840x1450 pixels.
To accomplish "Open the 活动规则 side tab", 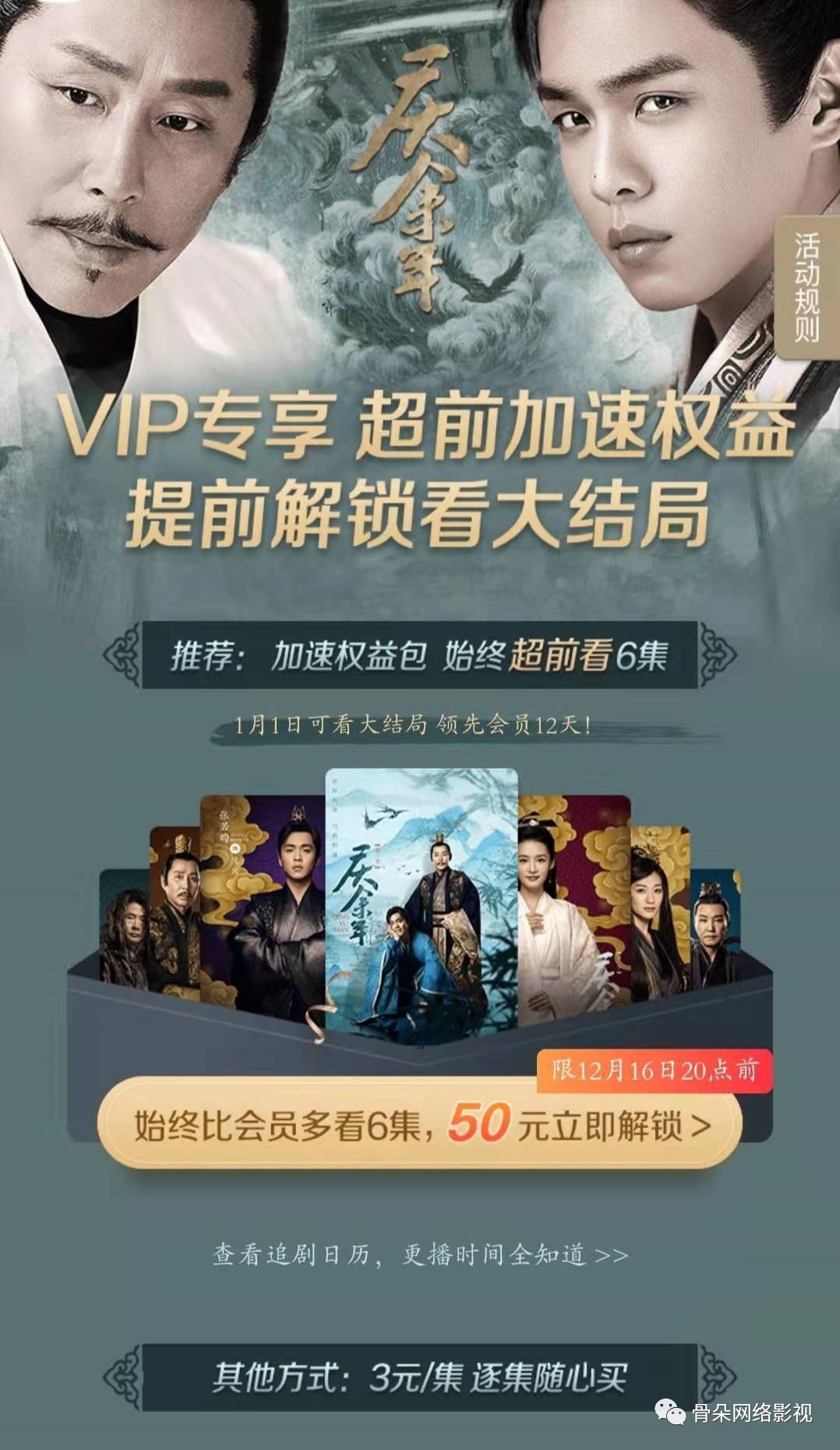I will click(x=807, y=288).
